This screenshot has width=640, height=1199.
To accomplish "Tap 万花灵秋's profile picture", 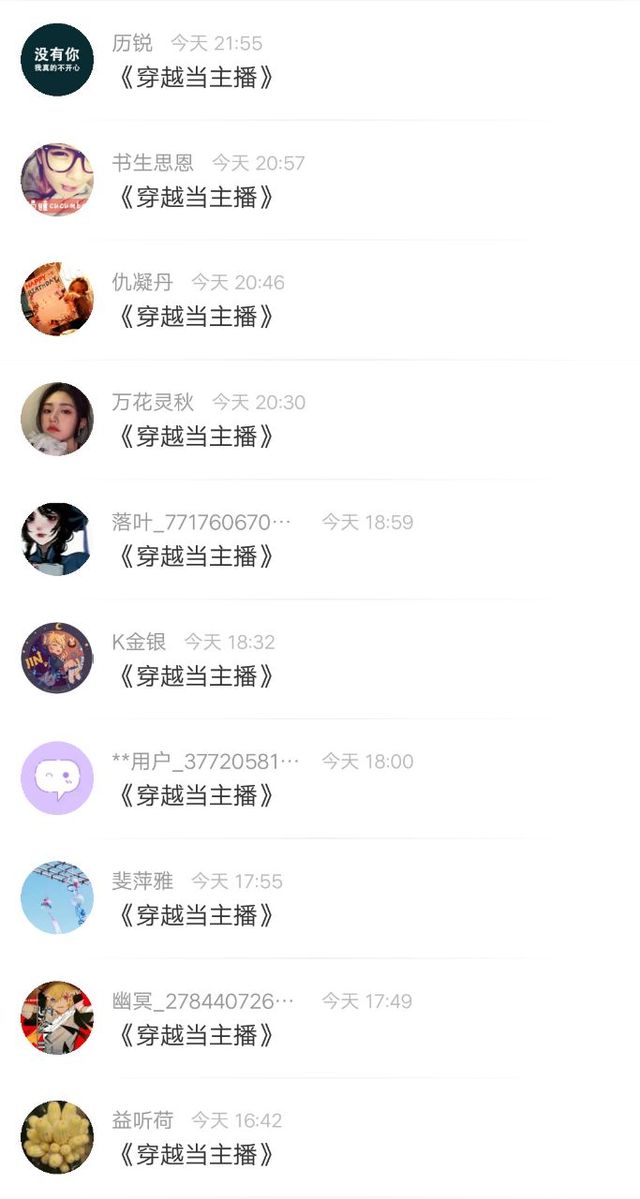I will tap(57, 418).
